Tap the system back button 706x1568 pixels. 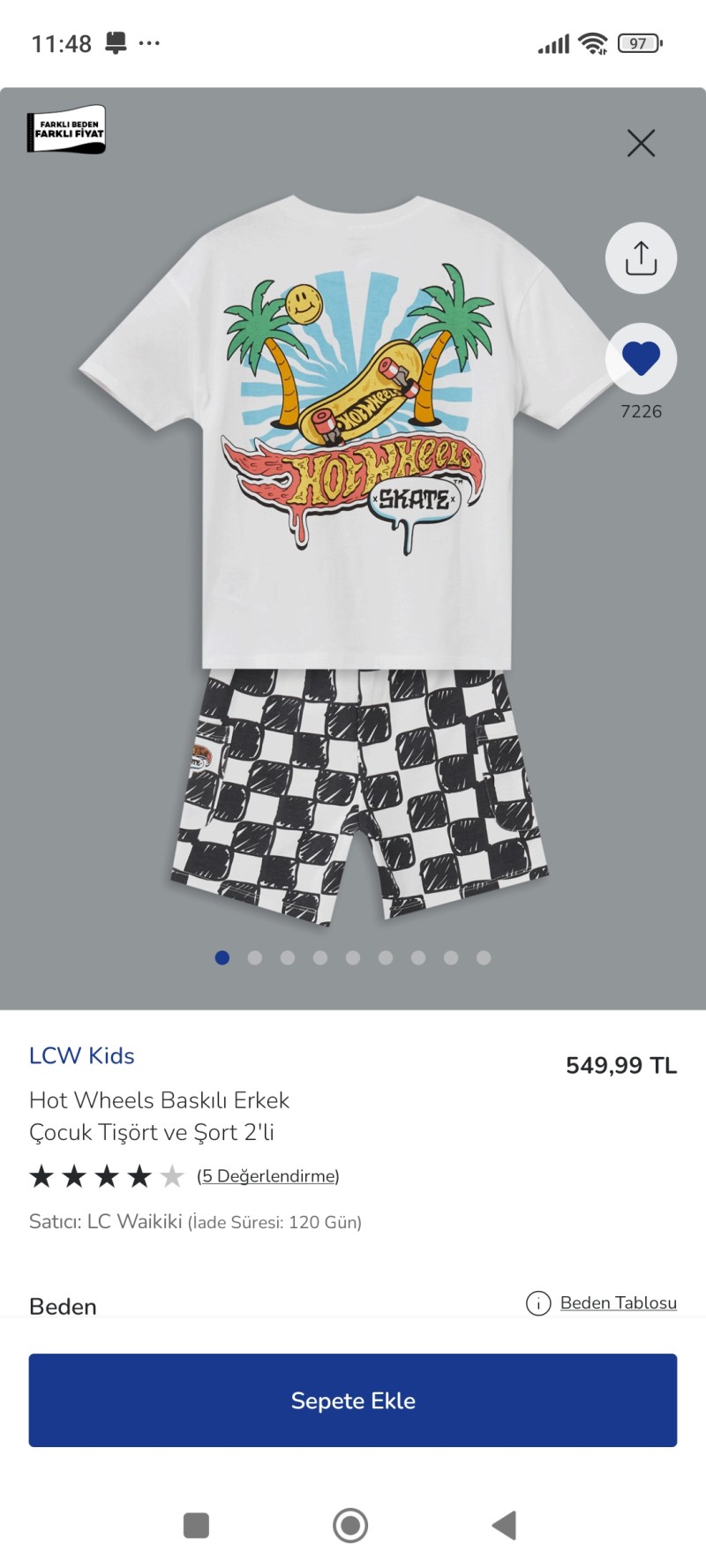(x=504, y=1525)
